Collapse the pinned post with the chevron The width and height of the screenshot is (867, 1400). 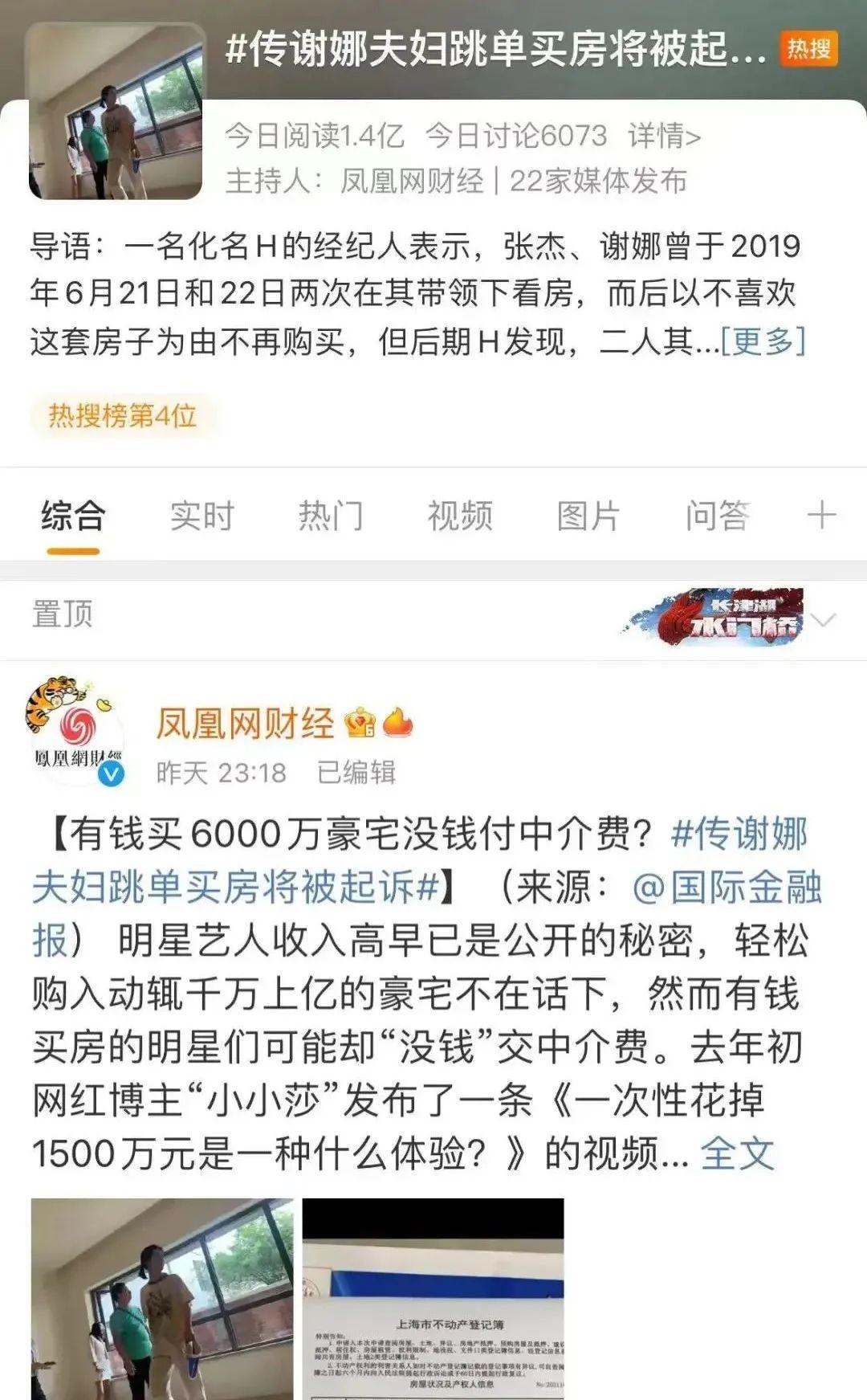(824, 620)
